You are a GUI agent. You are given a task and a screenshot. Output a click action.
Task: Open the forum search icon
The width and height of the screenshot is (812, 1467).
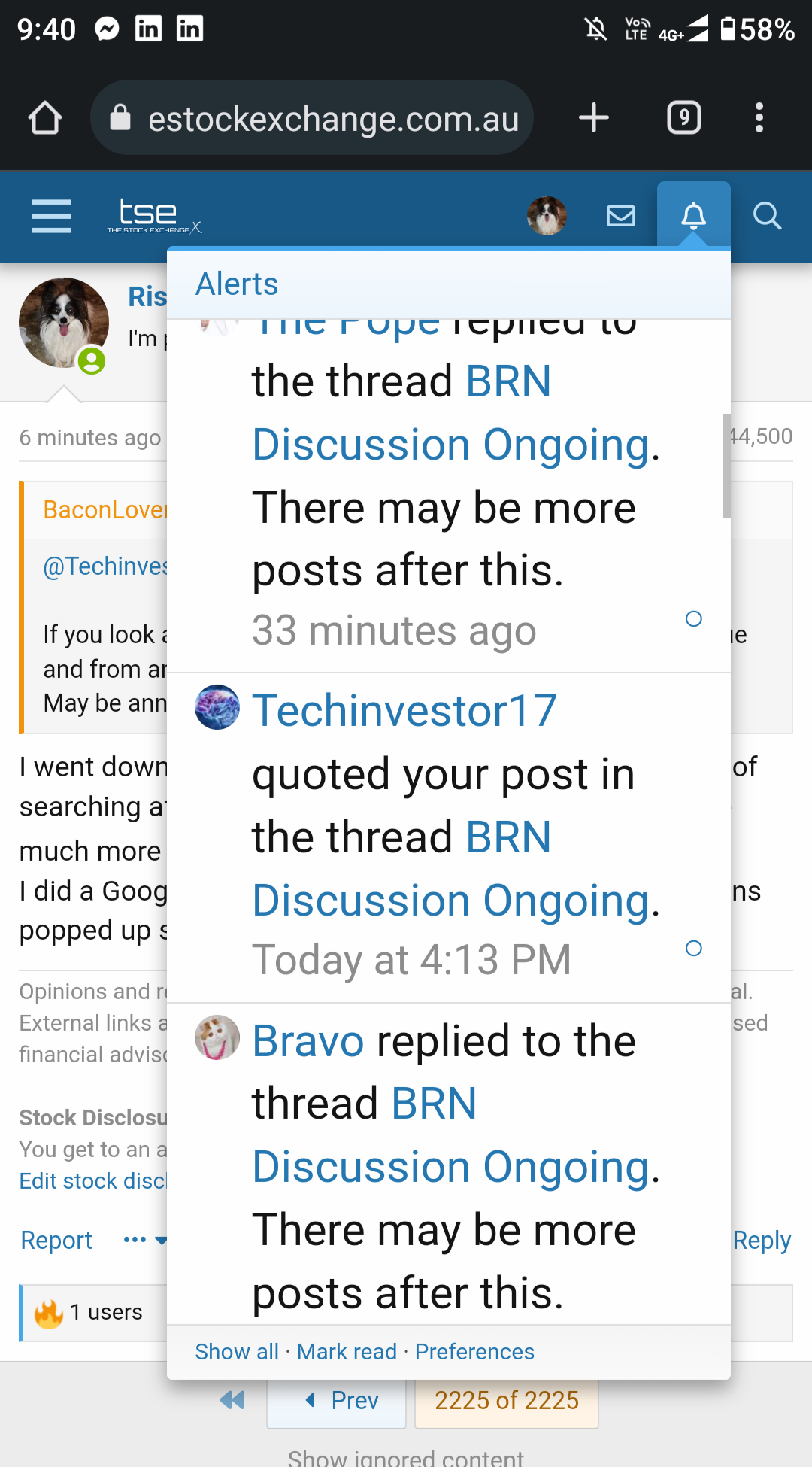pos(767,217)
